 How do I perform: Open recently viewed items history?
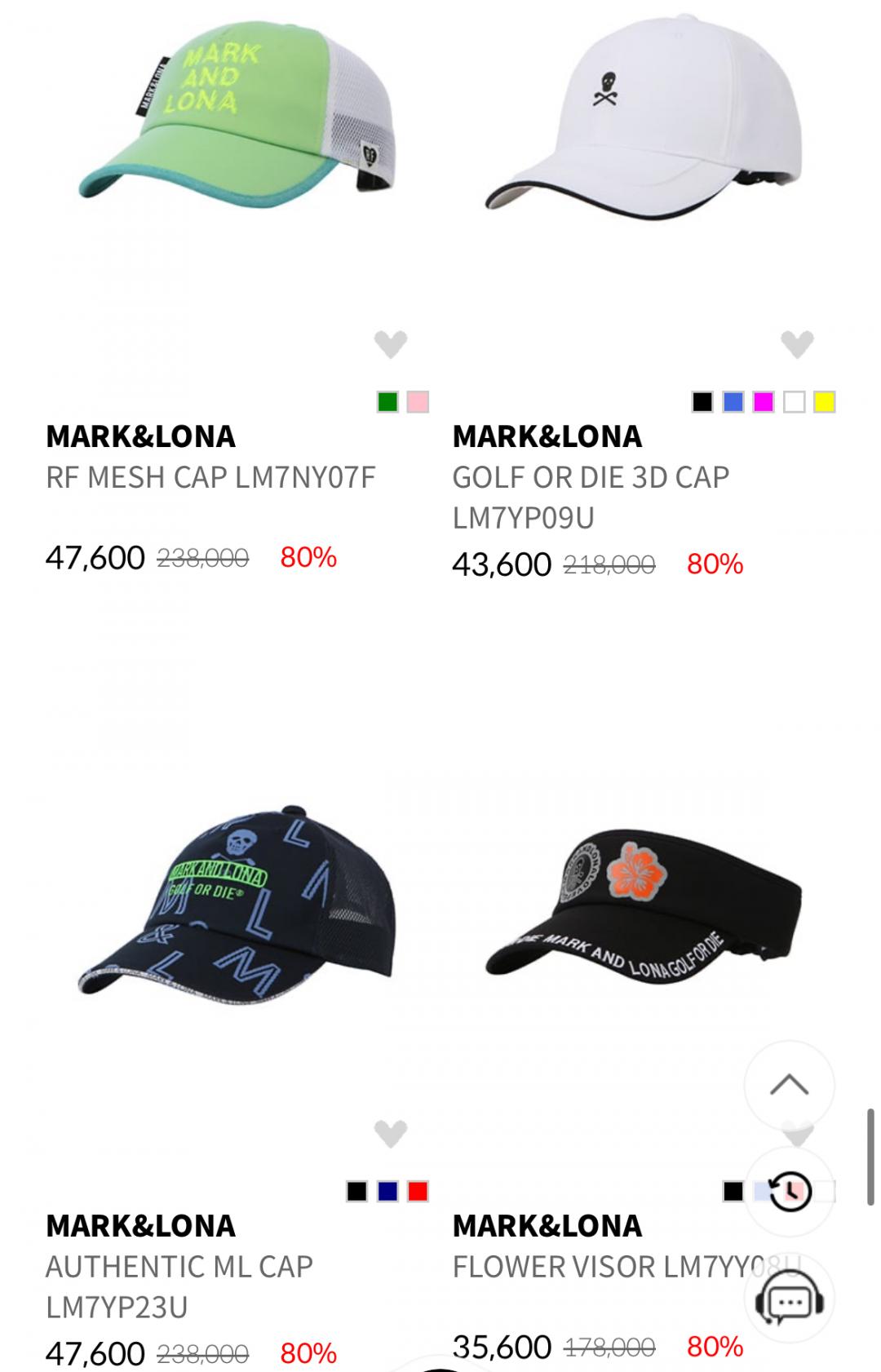[789, 1192]
